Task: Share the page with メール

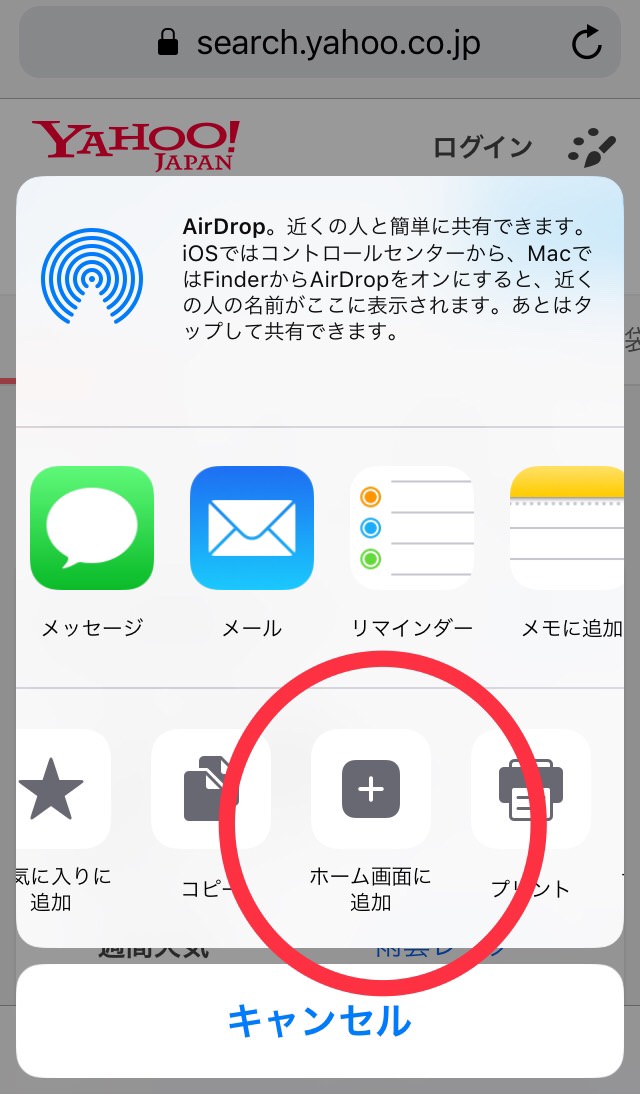Action: pyautogui.click(x=252, y=528)
